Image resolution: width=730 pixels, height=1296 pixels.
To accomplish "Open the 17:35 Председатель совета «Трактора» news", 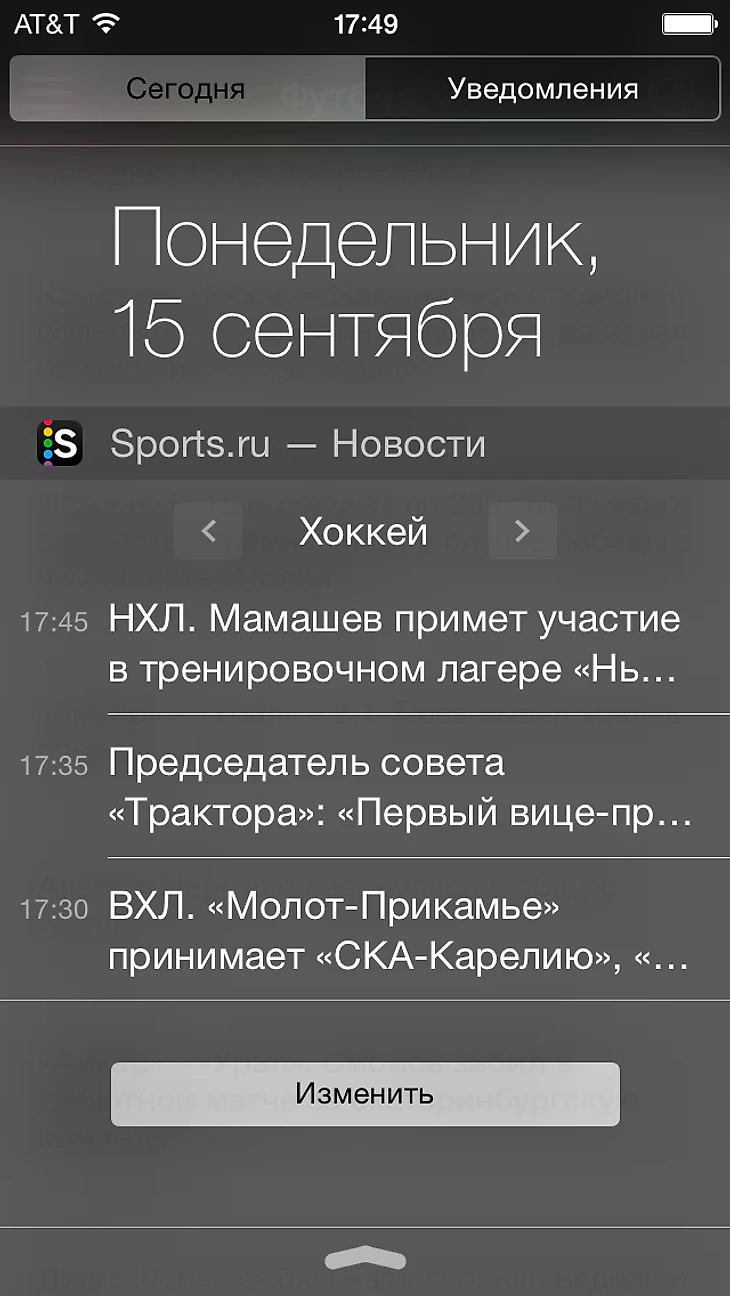I will (400, 789).
